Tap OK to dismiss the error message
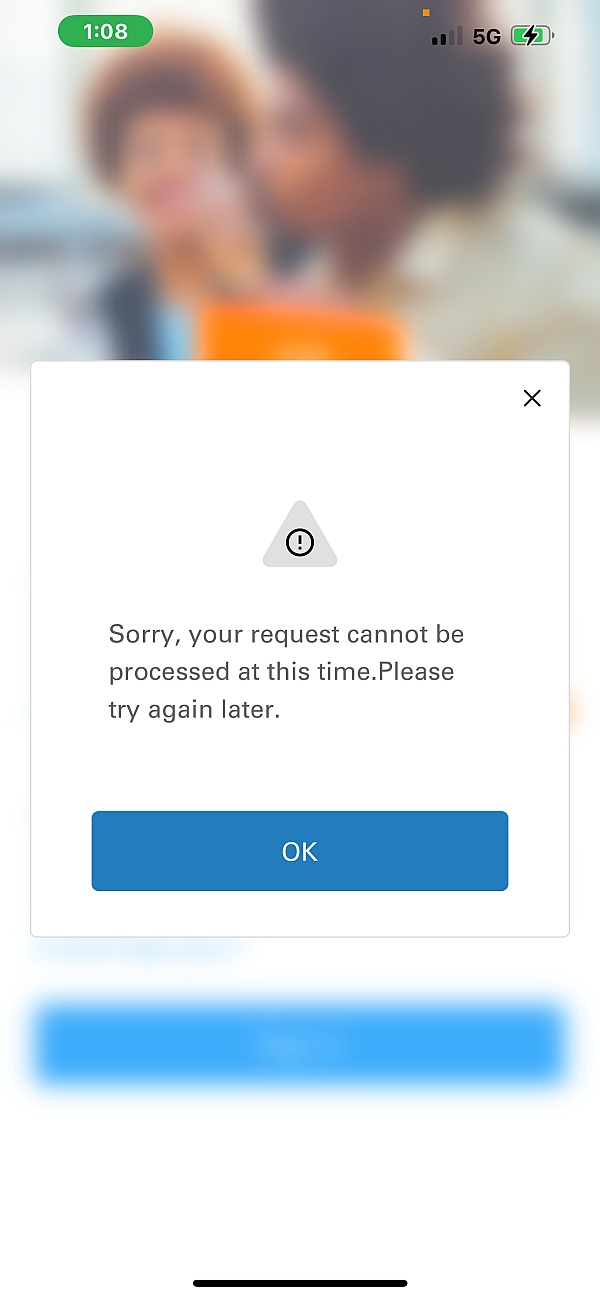Viewport: 600px width, 1298px height. pos(300,851)
